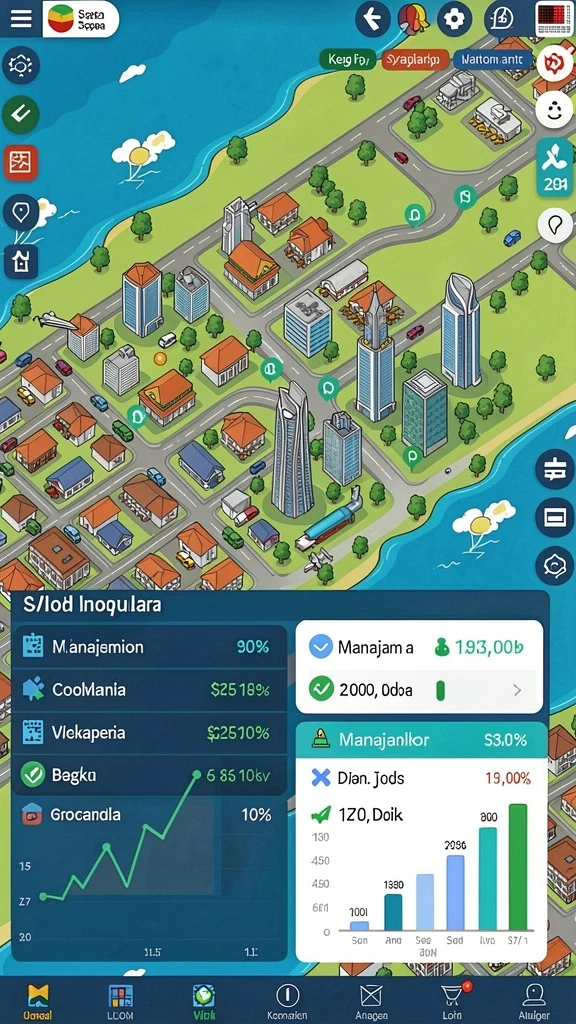The width and height of the screenshot is (576, 1024).
Task: Tap the home icon on left sidebar
Action: click(x=21, y=261)
